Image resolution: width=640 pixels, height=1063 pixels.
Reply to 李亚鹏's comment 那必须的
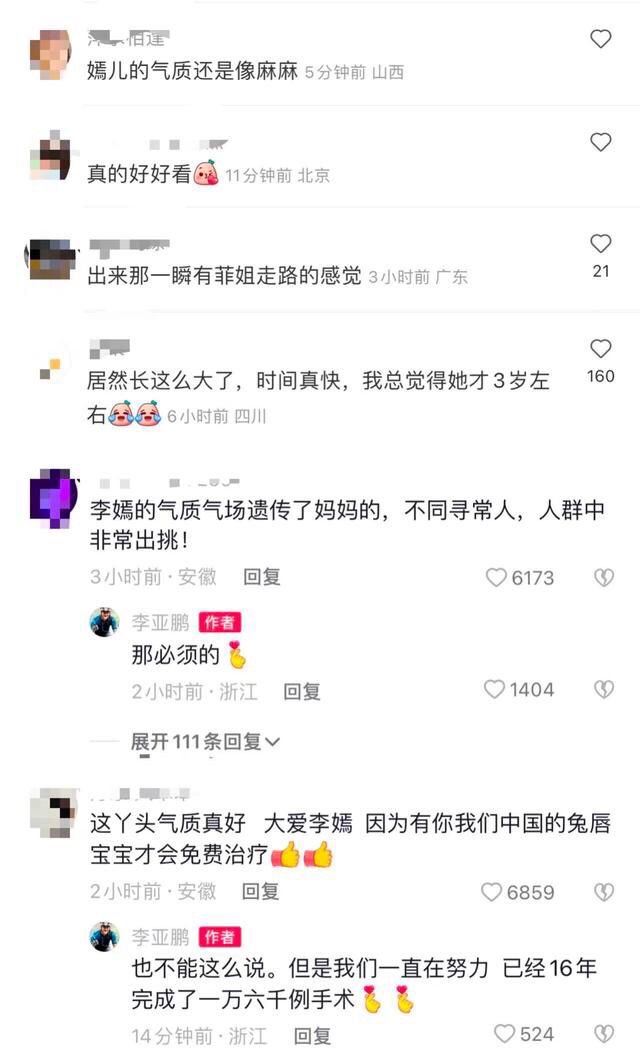301,691
